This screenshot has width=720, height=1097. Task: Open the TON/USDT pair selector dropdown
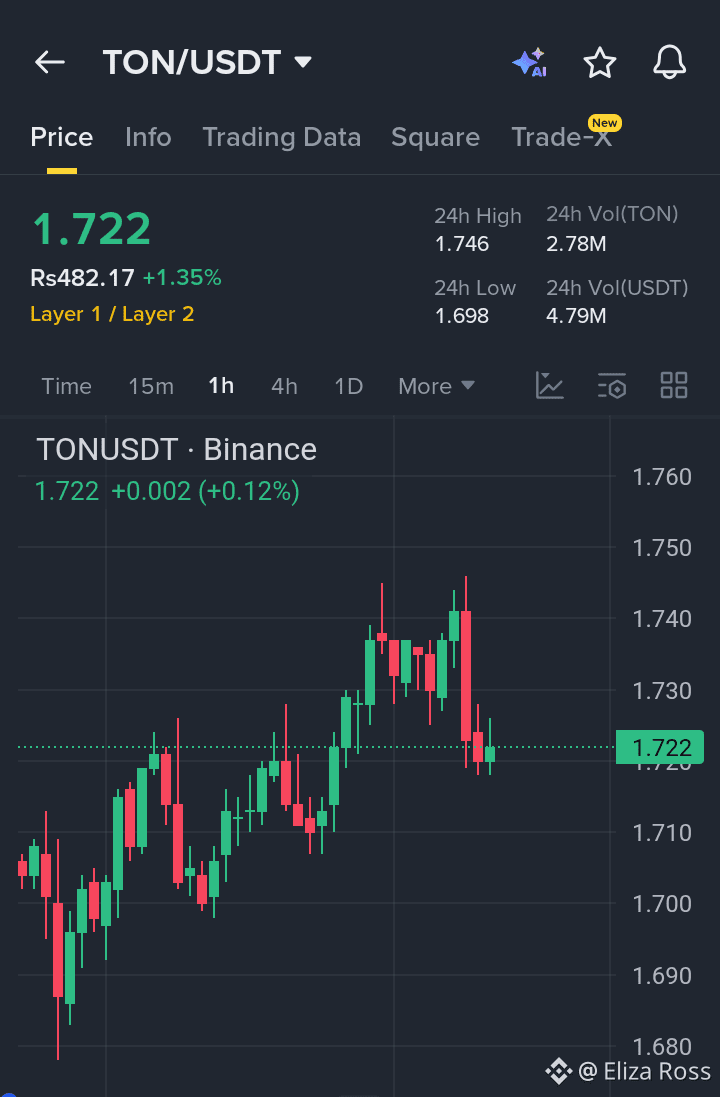(x=208, y=62)
